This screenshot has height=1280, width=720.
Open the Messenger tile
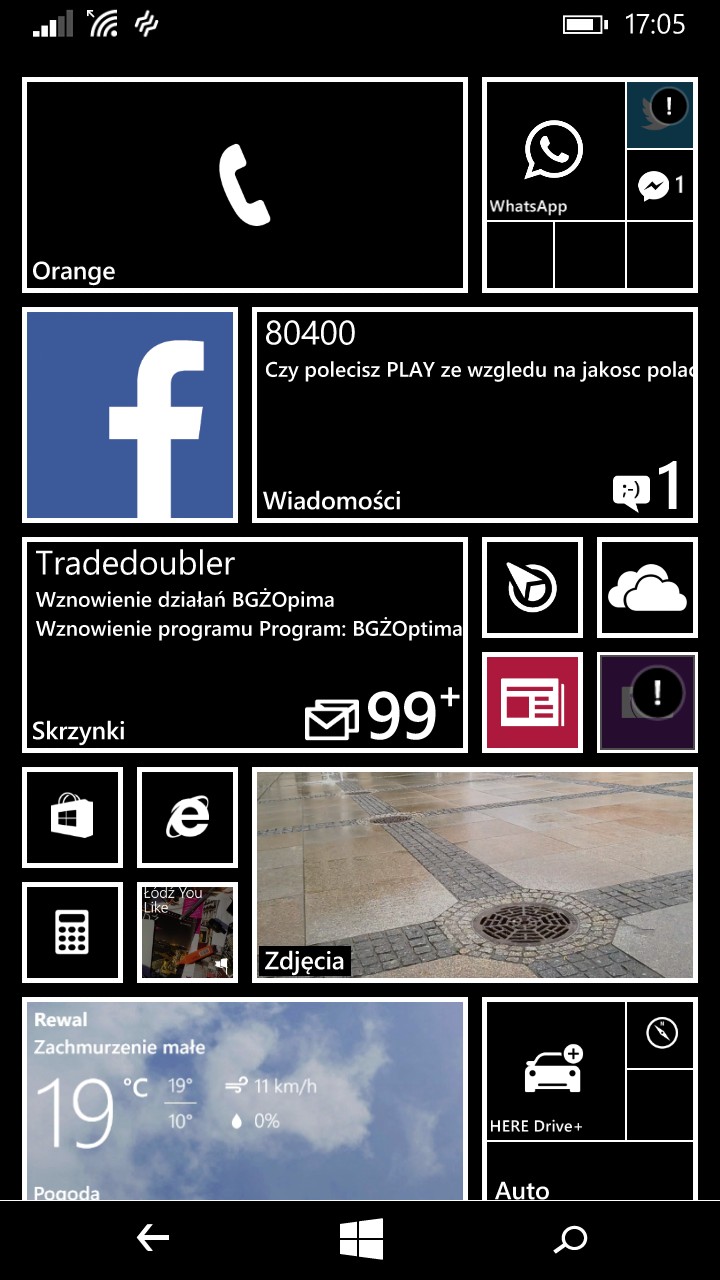click(x=660, y=186)
